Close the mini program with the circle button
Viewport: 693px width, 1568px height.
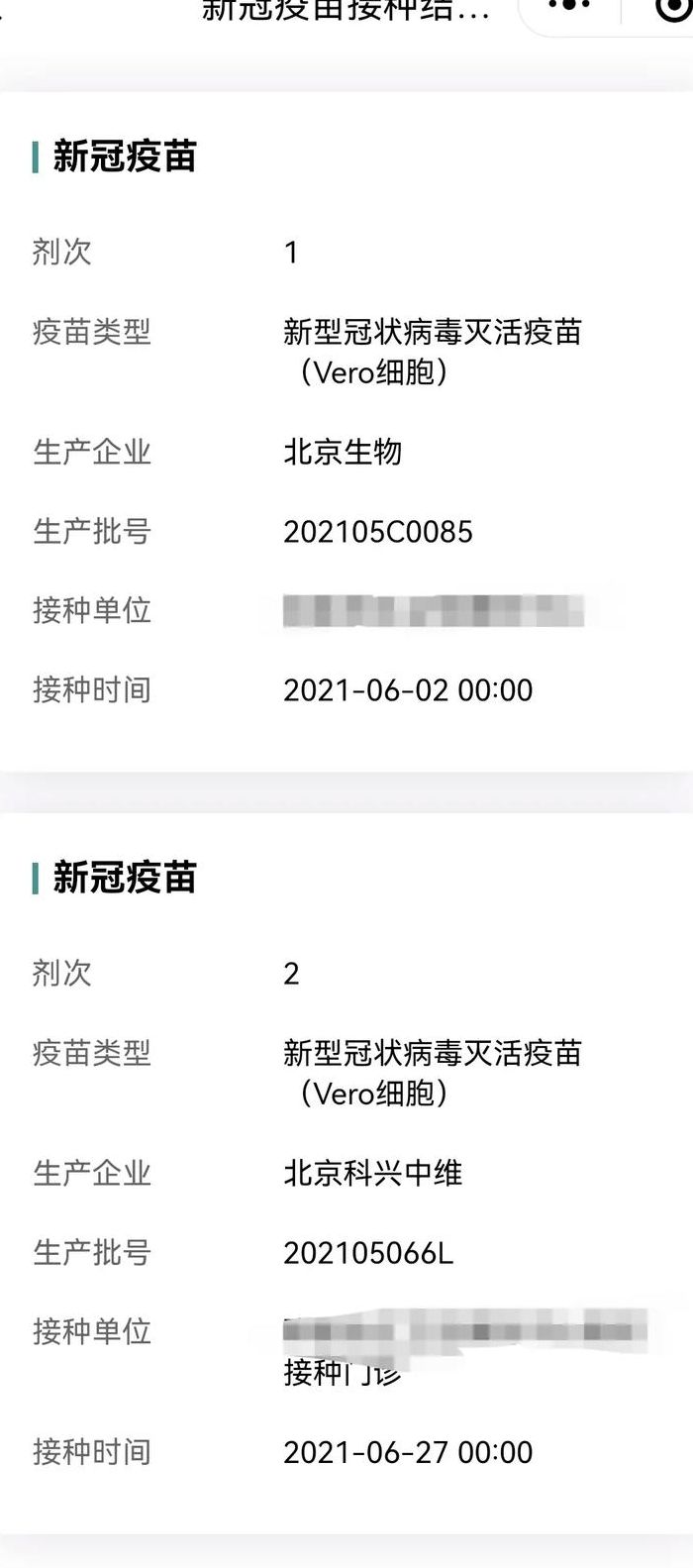pyautogui.click(x=676, y=7)
